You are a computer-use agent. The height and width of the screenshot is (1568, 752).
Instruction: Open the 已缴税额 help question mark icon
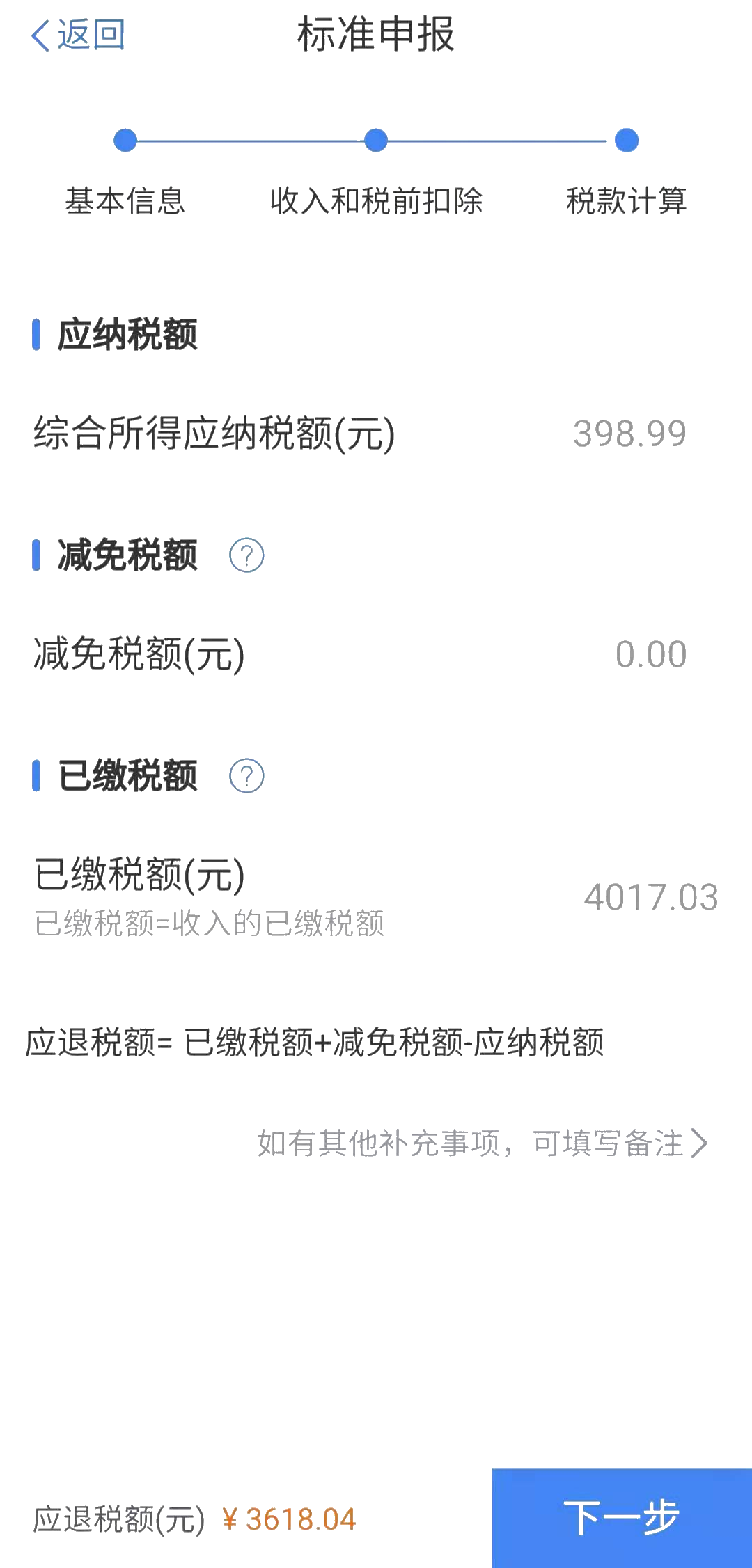[245, 776]
